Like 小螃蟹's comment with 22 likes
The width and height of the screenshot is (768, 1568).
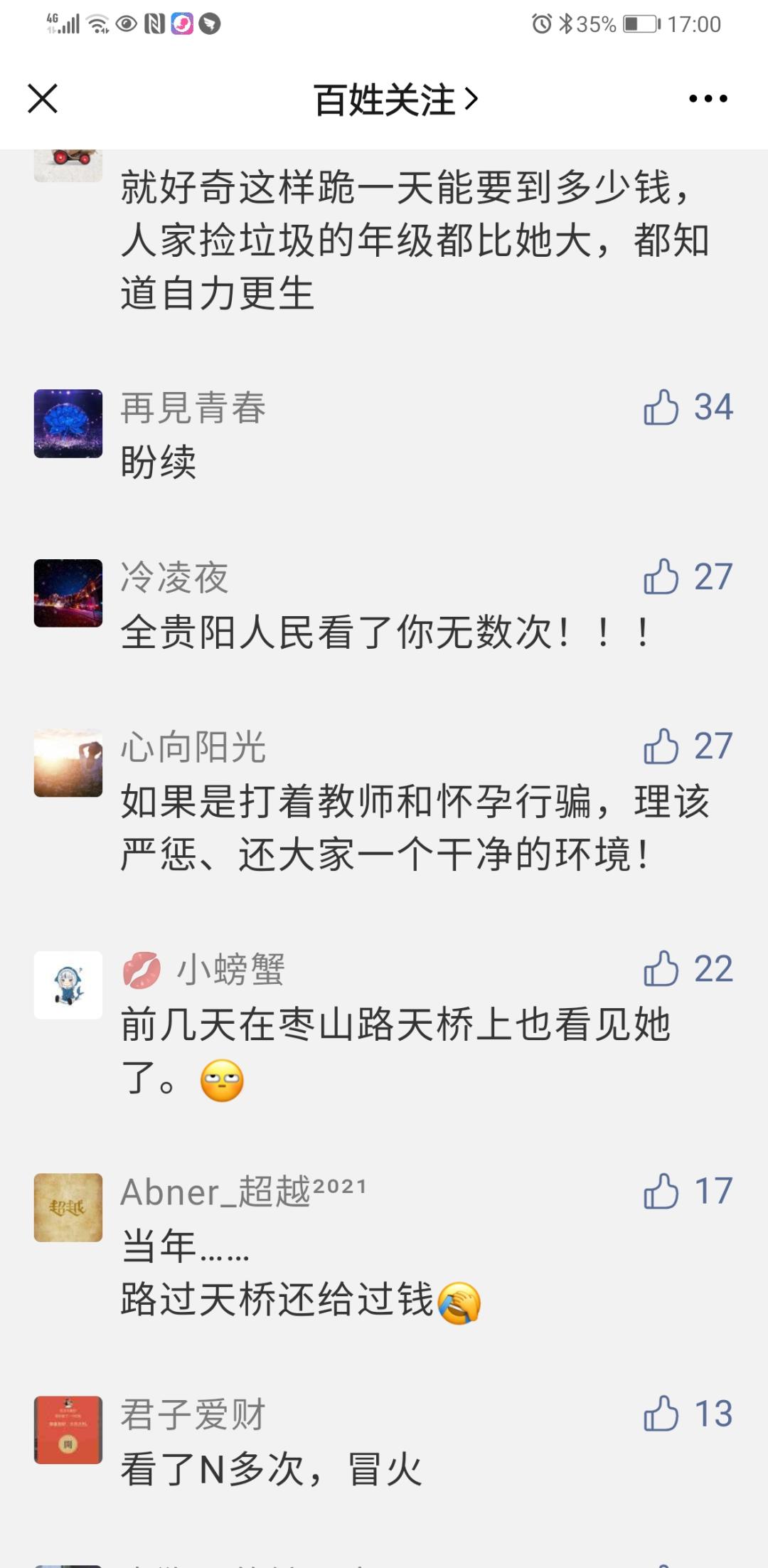tap(661, 969)
